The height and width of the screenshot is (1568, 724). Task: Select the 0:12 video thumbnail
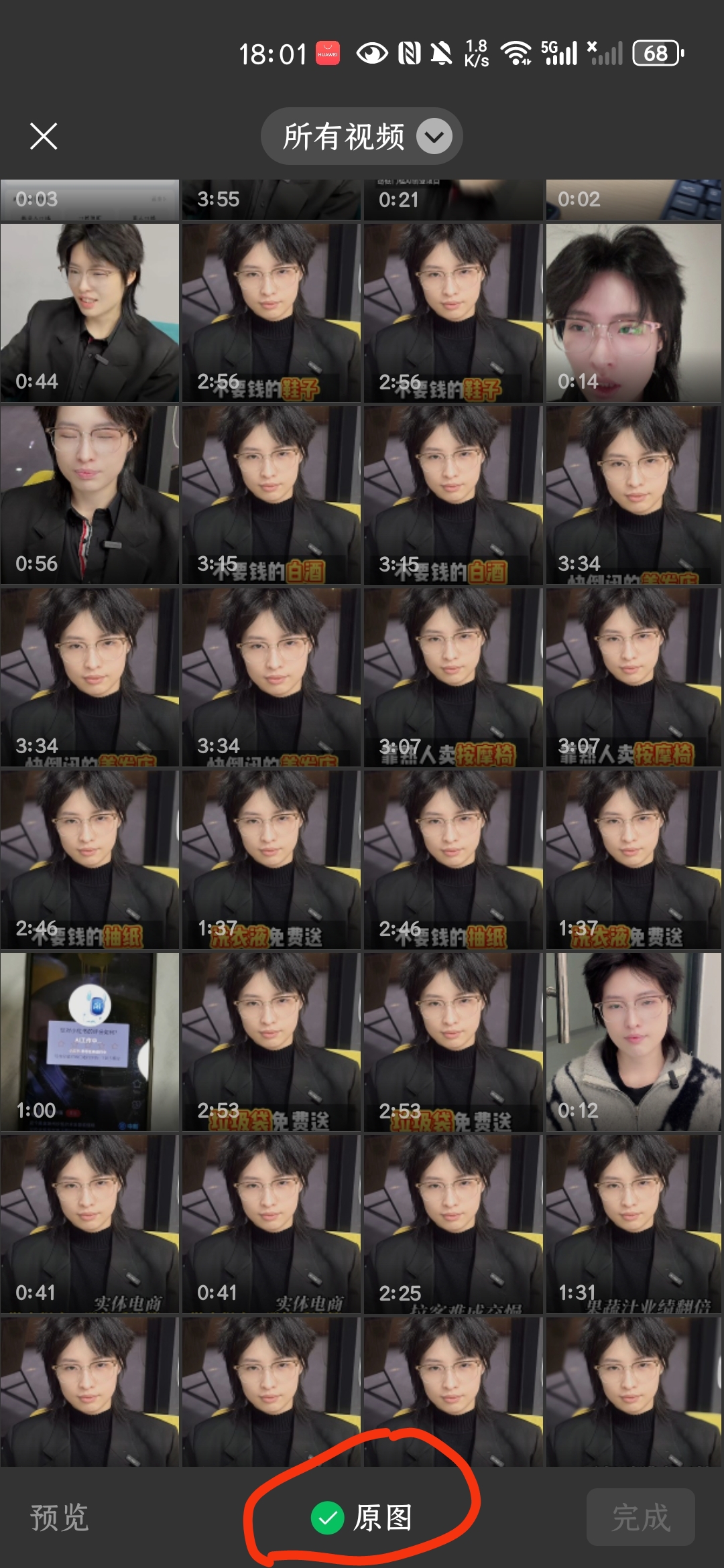click(634, 1042)
